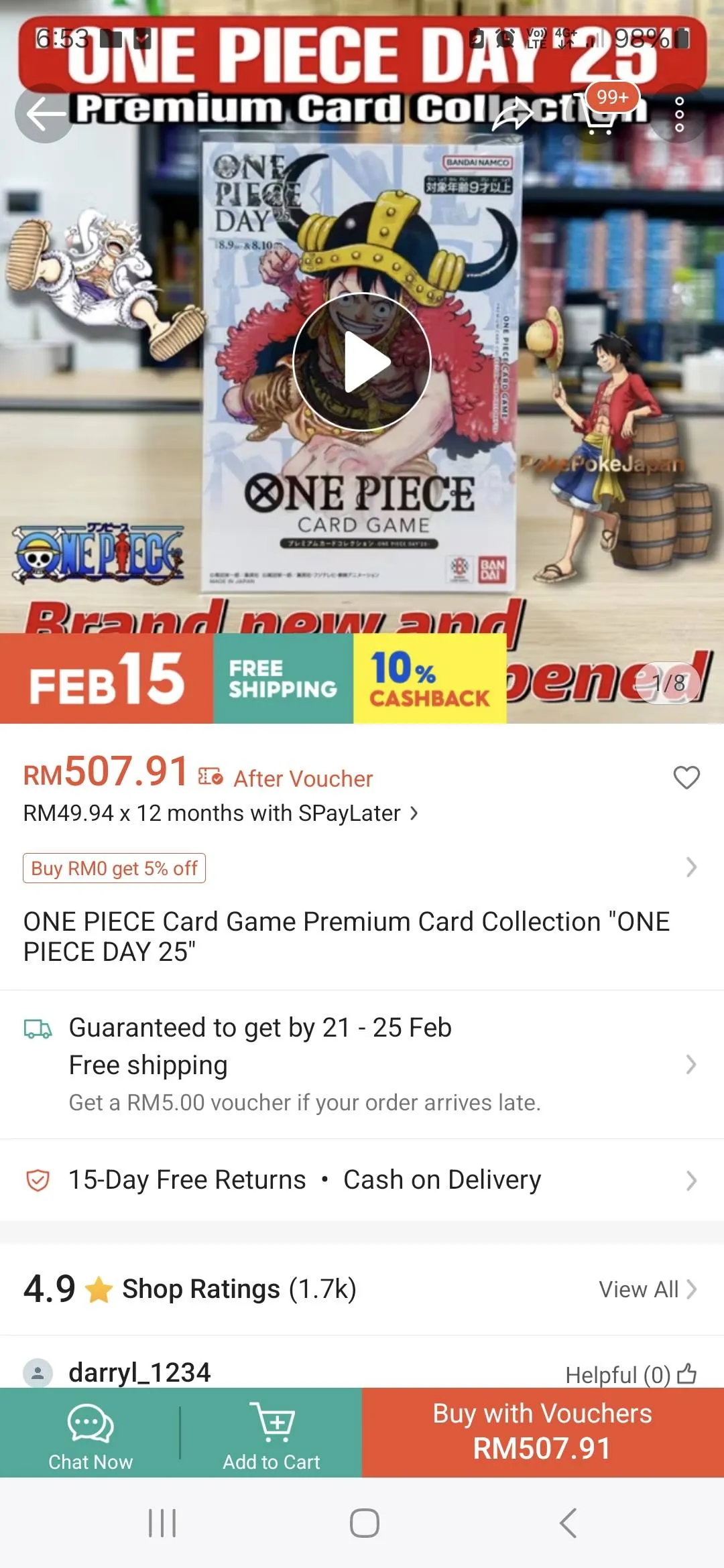Go back using the top arrow
The width and height of the screenshot is (724, 1568).
44,114
